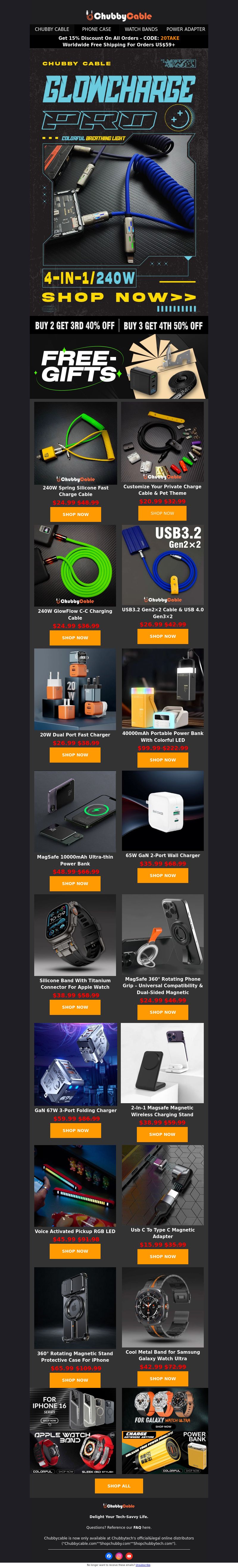Shop the 240W Spring Silicone Fast Charge Cable

click(76, 514)
